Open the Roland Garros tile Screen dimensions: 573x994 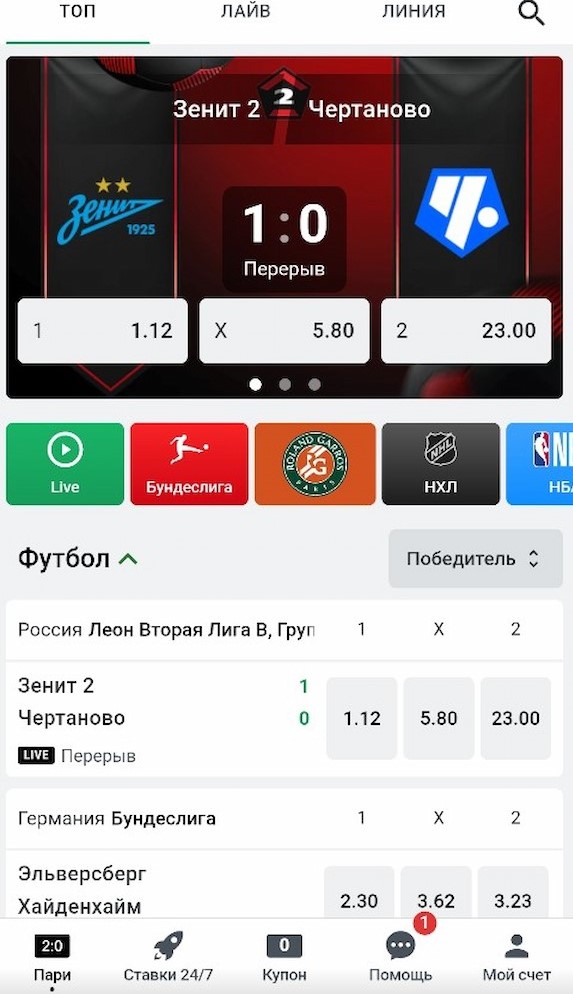pos(315,464)
